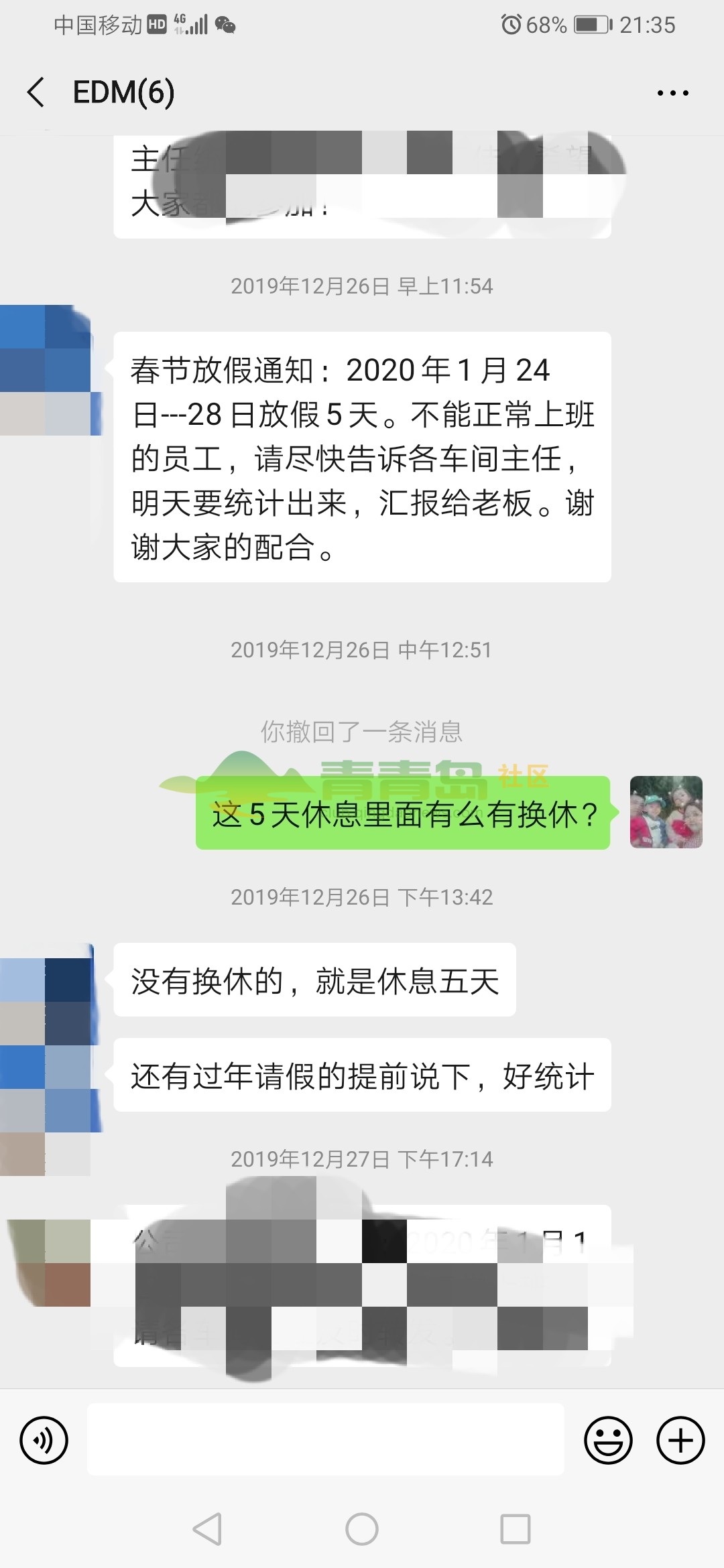Tap the avatar of the 春节放假通知 sender
This screenshot has width=724, height=1568.
(x=47, y=370)
